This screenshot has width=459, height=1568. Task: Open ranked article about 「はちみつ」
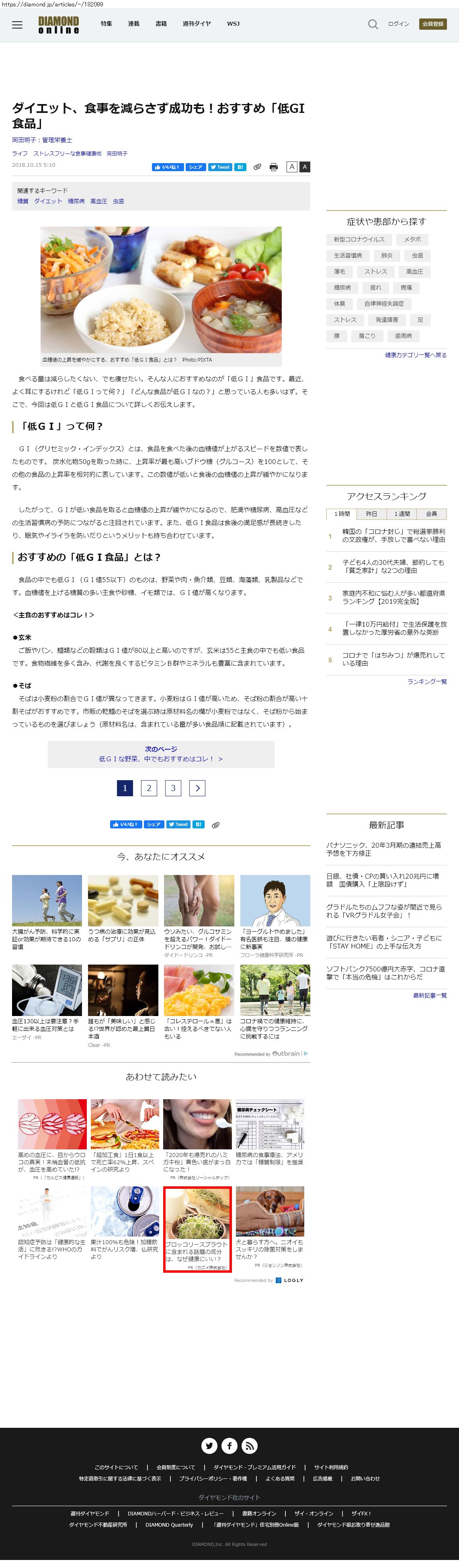click(393, 659)
